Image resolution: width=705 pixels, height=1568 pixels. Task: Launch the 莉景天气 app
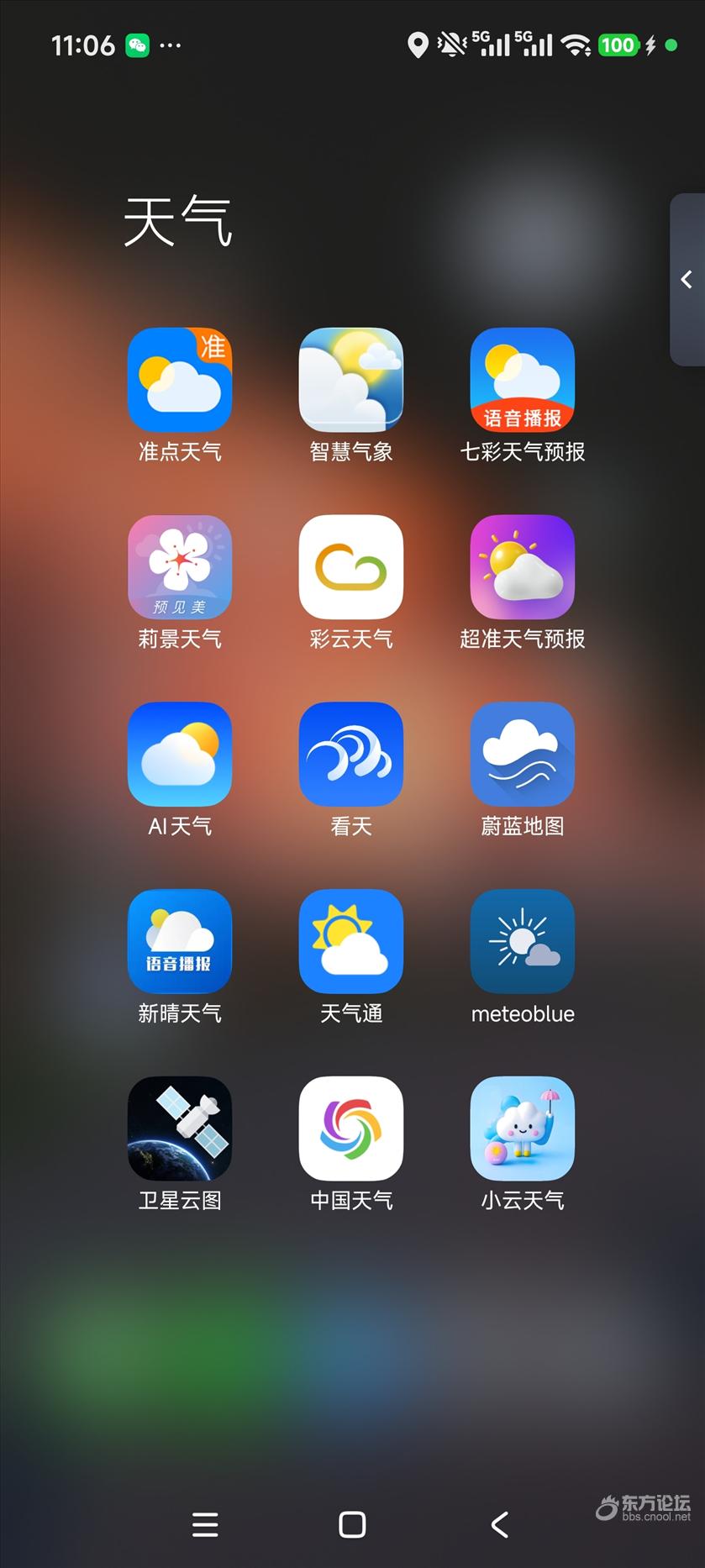[179, 567]
